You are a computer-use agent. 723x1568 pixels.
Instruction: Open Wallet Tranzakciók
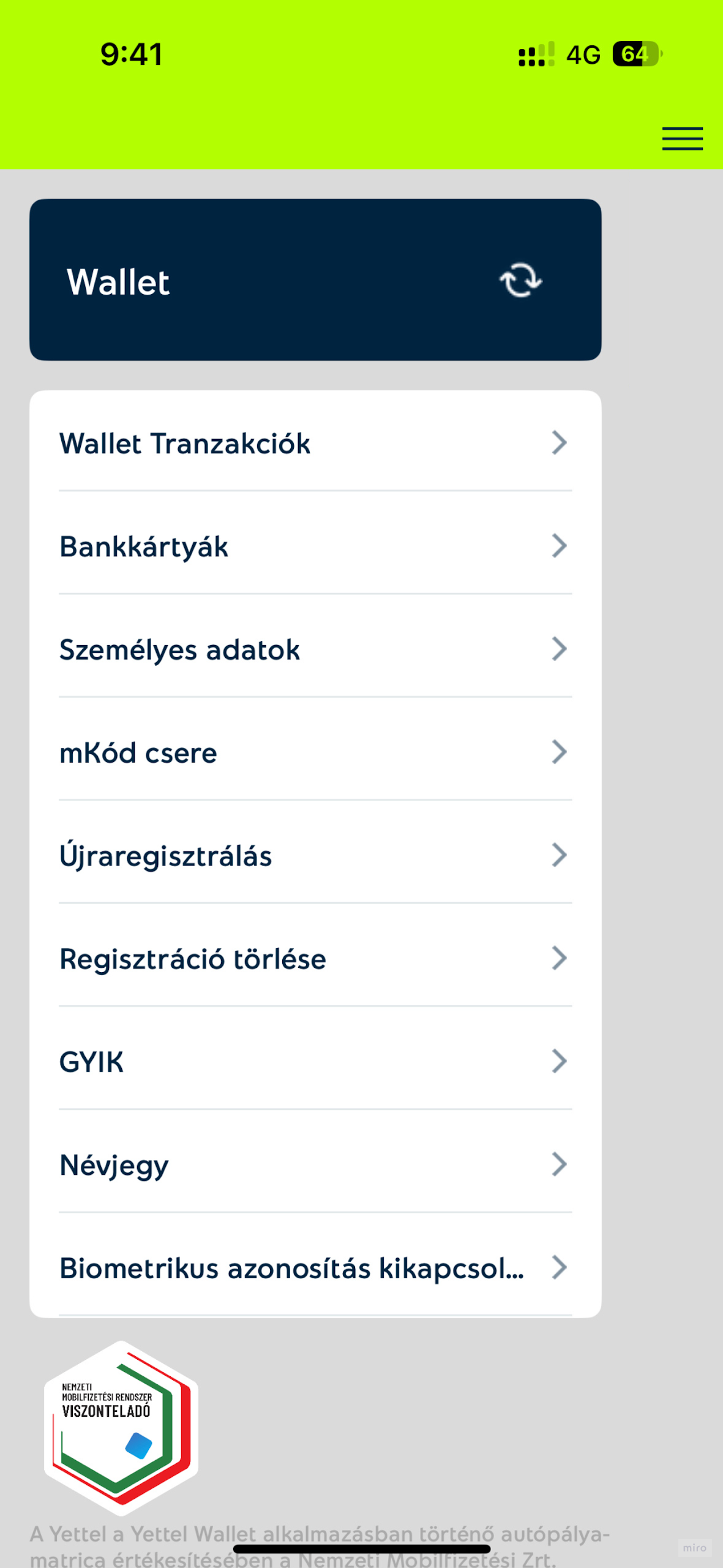coord(315,443)
